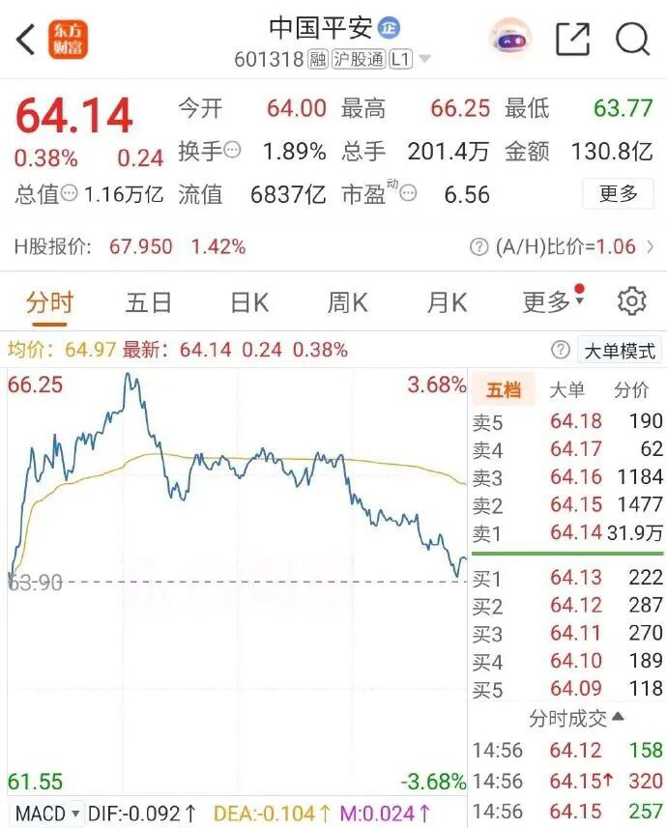Show the 分价 tab

(x=632, y=390)
